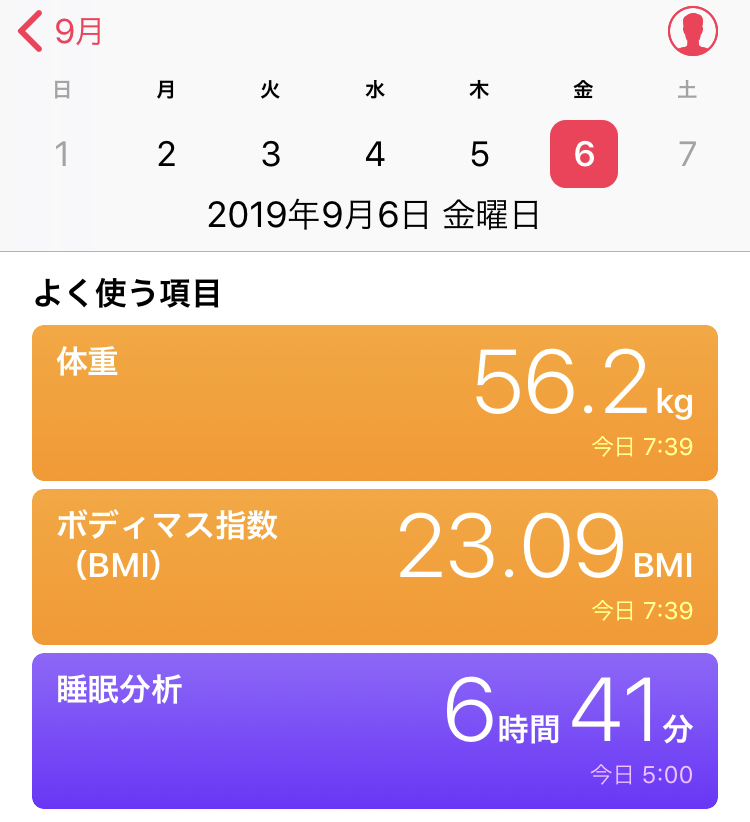Select day 2 in the calendar
750x822 pixels.
click(x=166, y=154)
